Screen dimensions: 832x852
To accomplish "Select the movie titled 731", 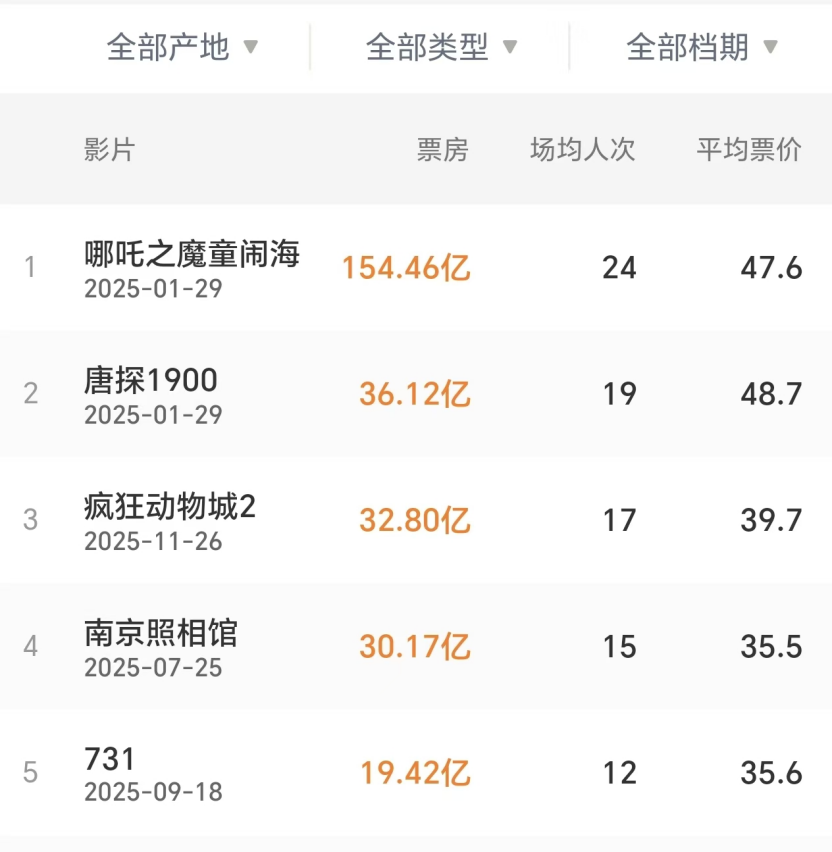I will pos(107,760).
